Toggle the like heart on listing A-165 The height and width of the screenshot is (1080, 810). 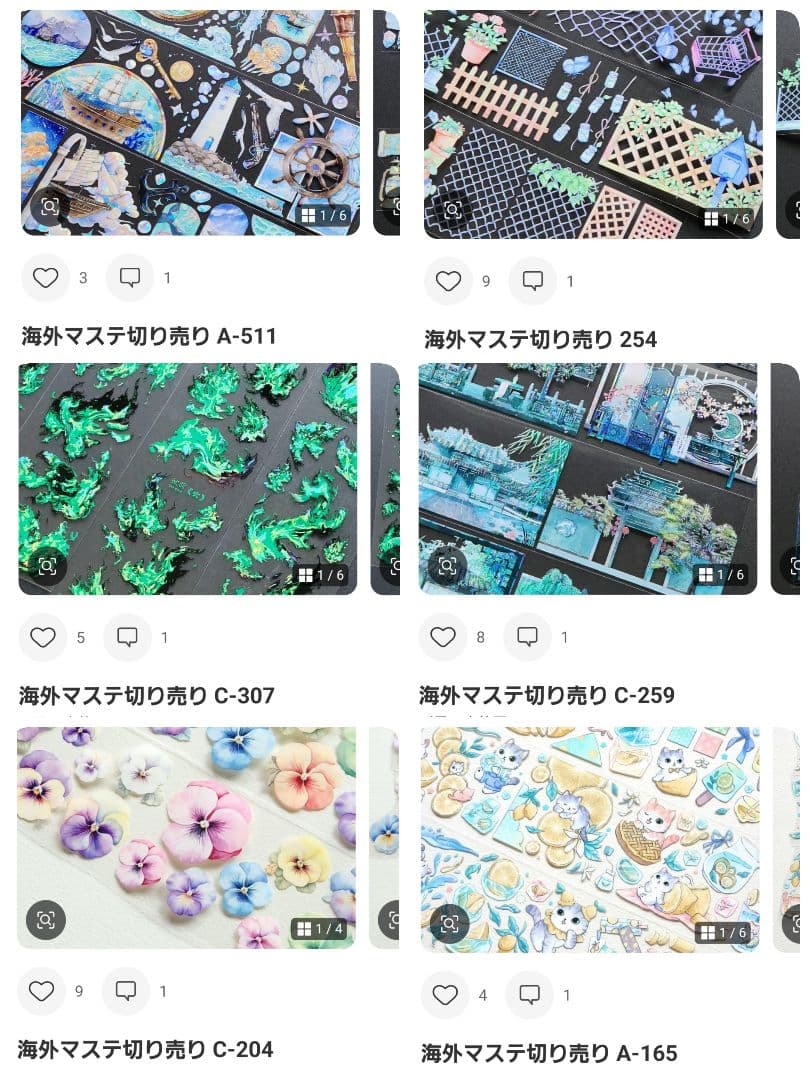pyautogui.click(x=444, y=995)
